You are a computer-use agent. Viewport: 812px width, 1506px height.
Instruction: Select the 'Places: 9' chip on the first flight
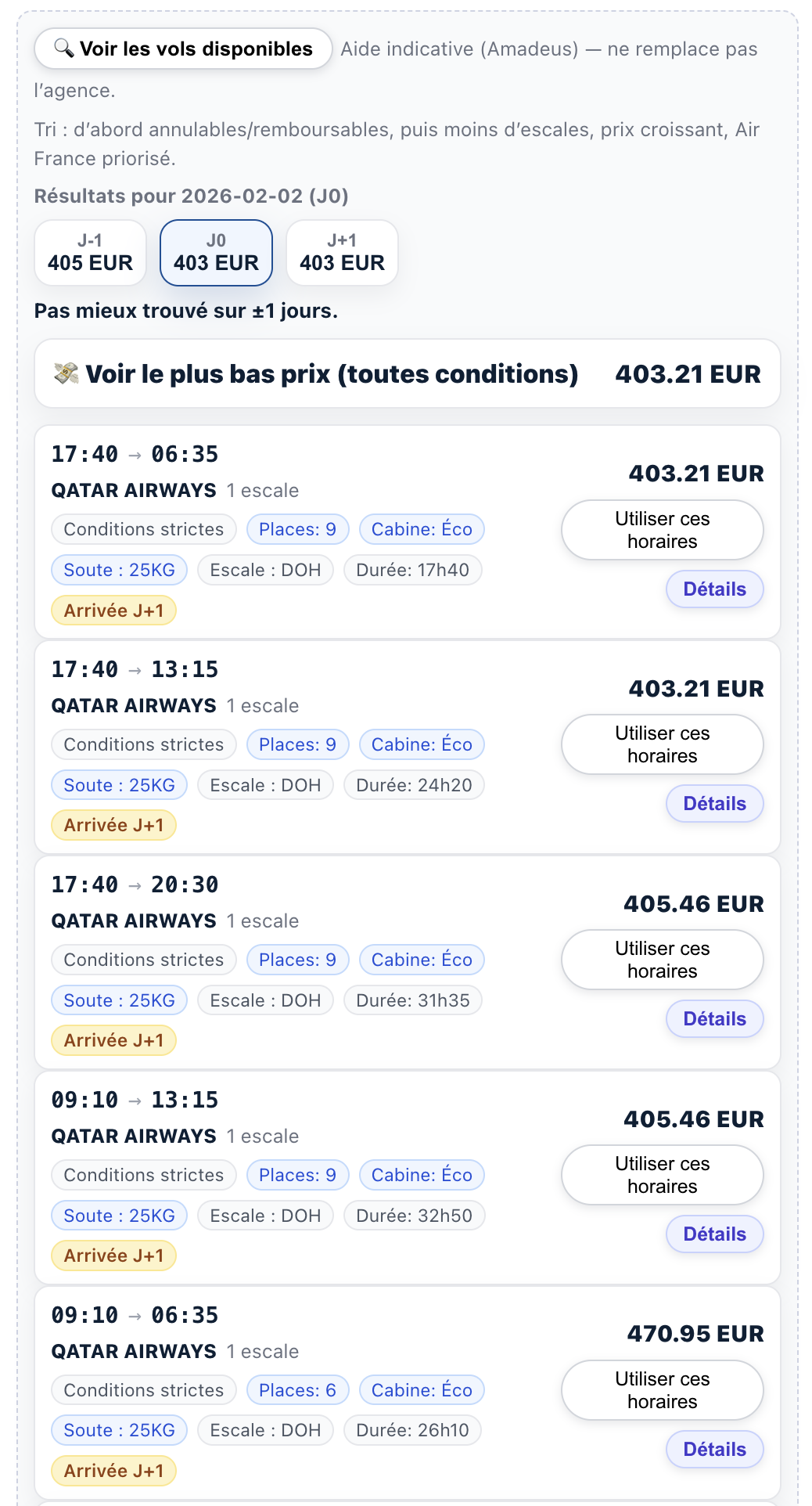click(x=296, y=529)
